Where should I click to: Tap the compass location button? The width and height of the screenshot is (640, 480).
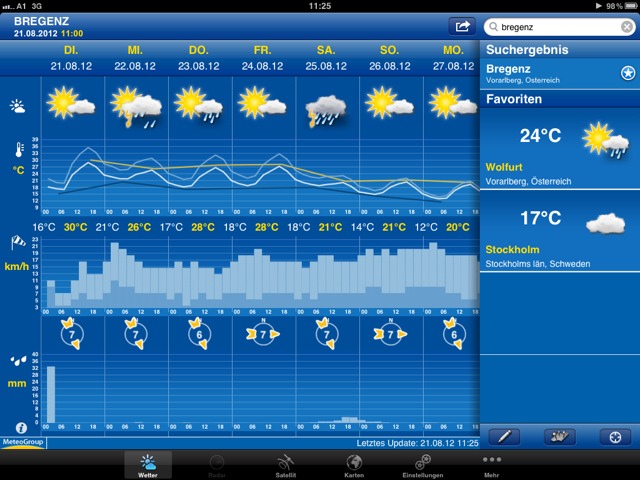(x=614, y=436)
